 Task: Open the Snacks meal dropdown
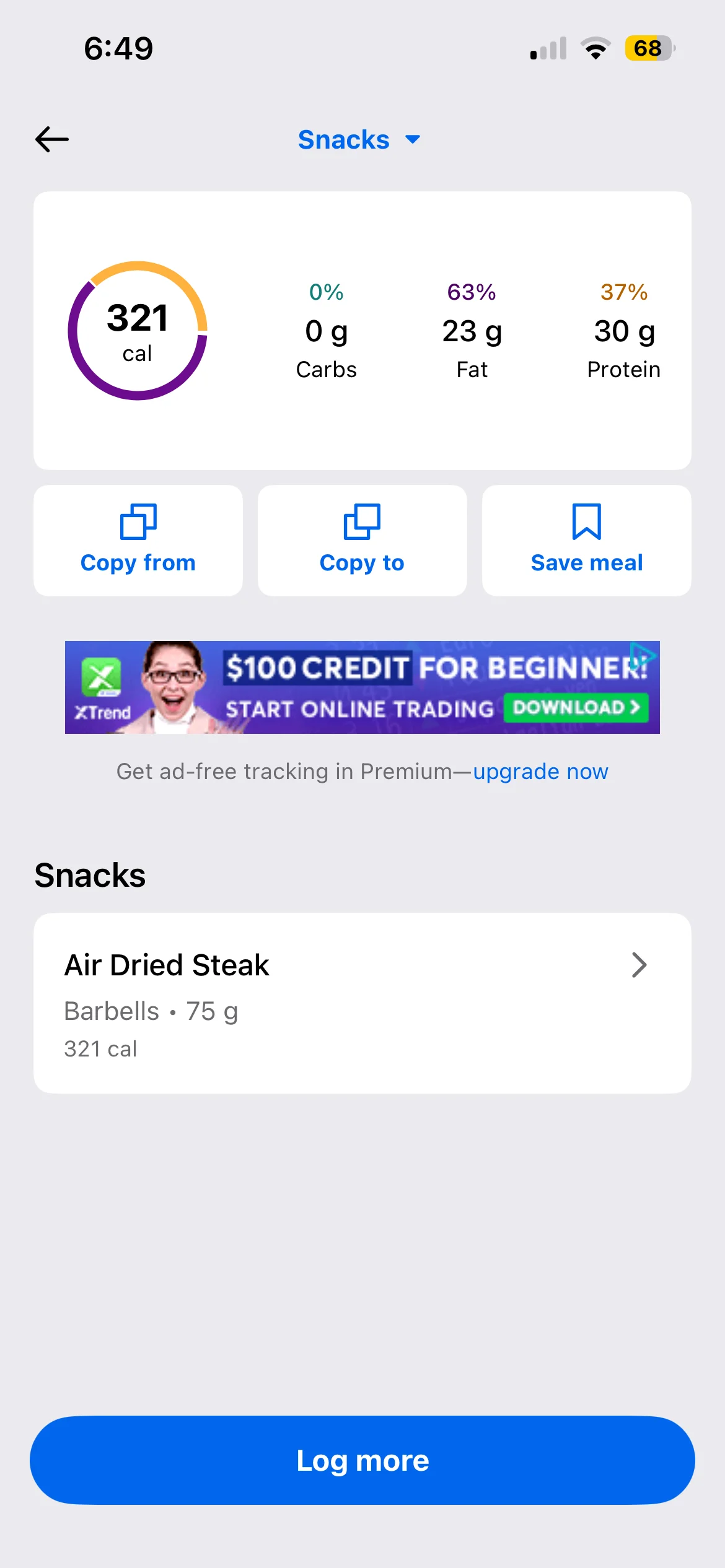click(358, 140)
